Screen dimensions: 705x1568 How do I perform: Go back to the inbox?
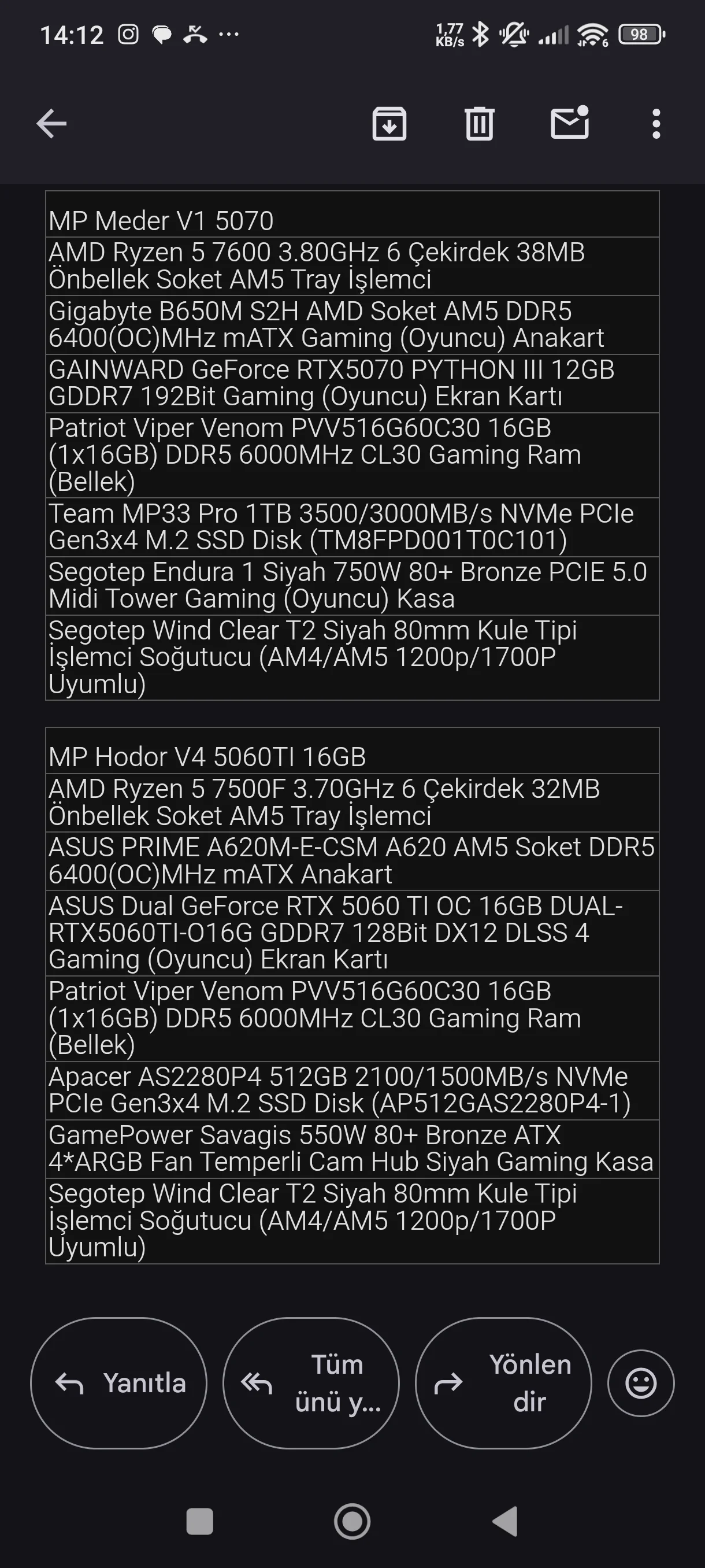(x=51, y=124)
